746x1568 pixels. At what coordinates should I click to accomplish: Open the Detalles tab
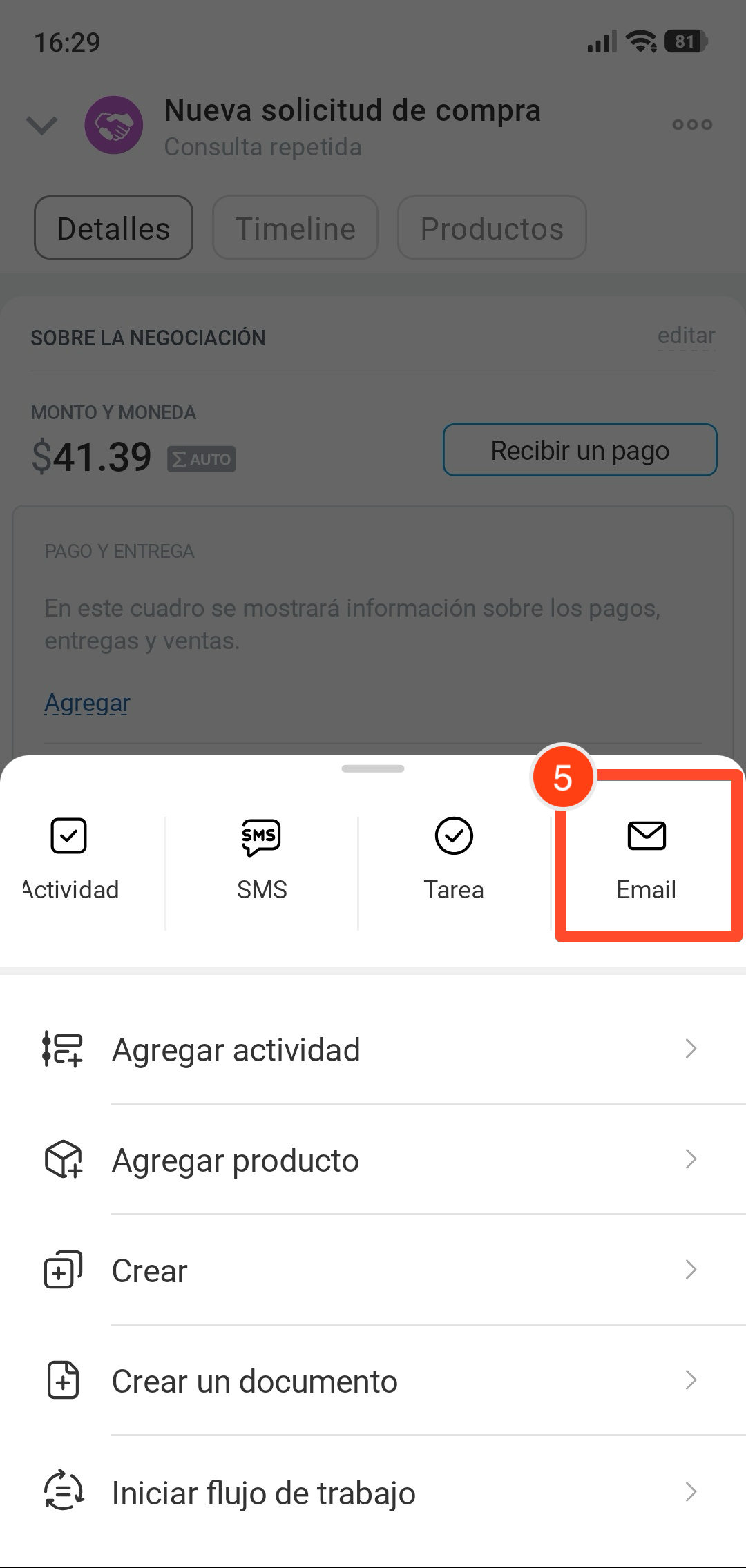(x=113, y=228)
